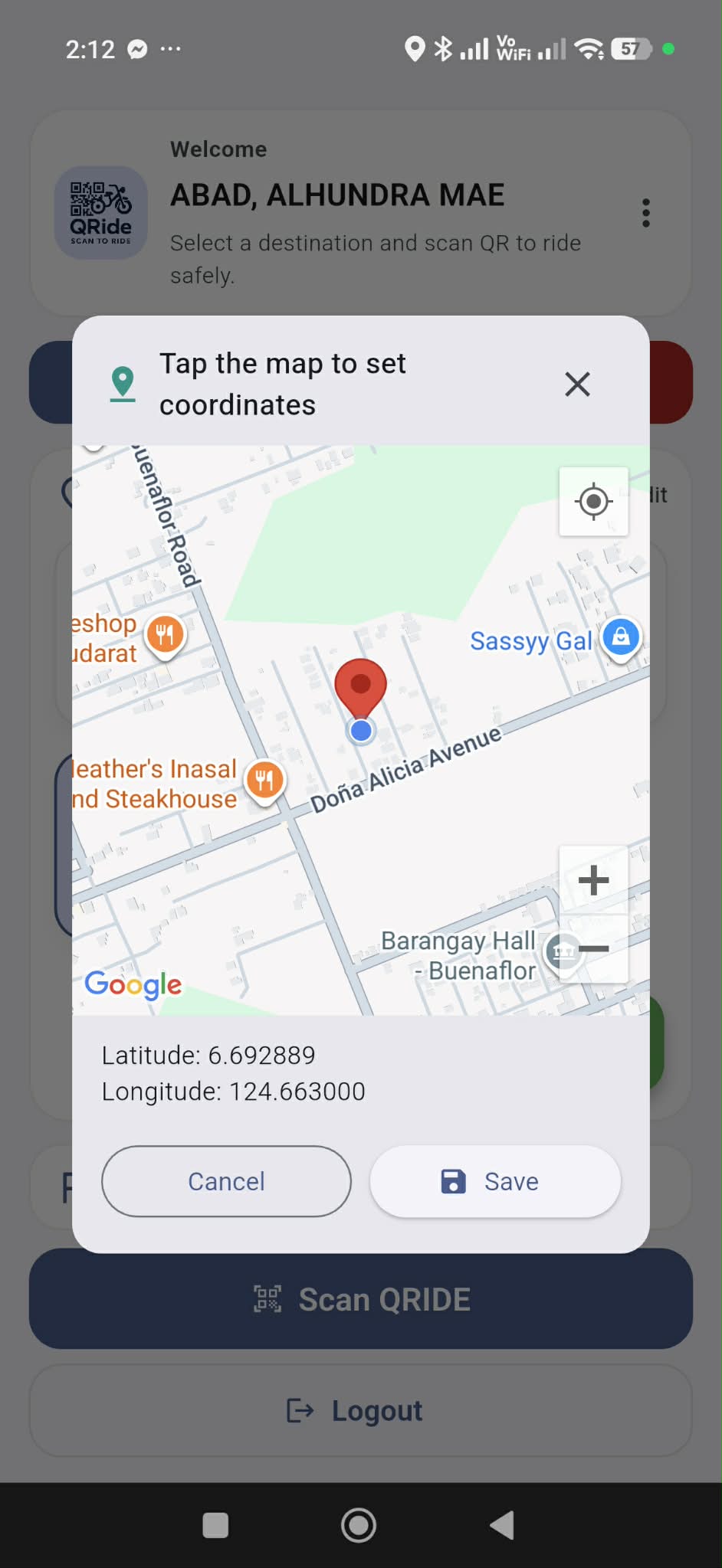Tap the QRide QR code logo
This screenshot has height=1568, width=722.
(100, 212)
